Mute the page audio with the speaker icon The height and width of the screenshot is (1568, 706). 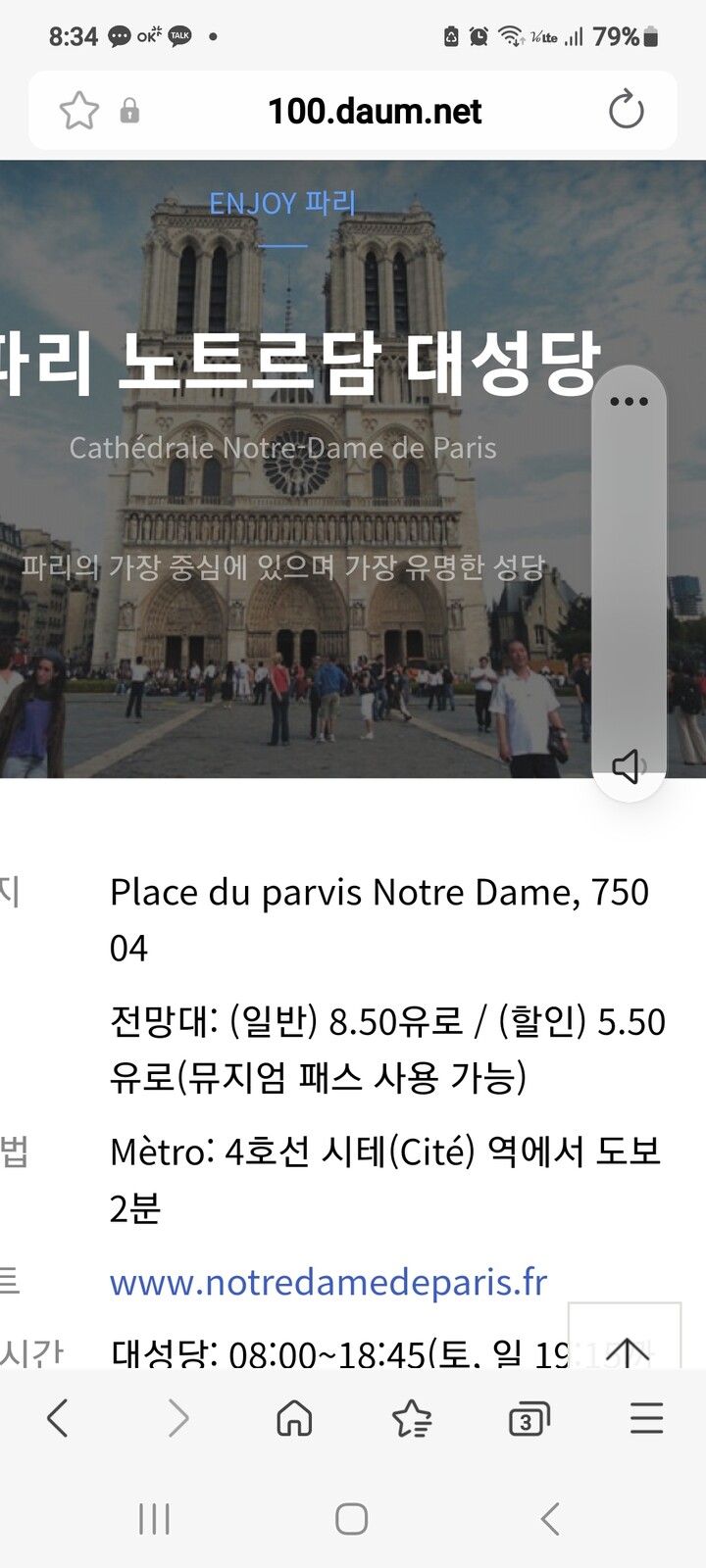629,767
